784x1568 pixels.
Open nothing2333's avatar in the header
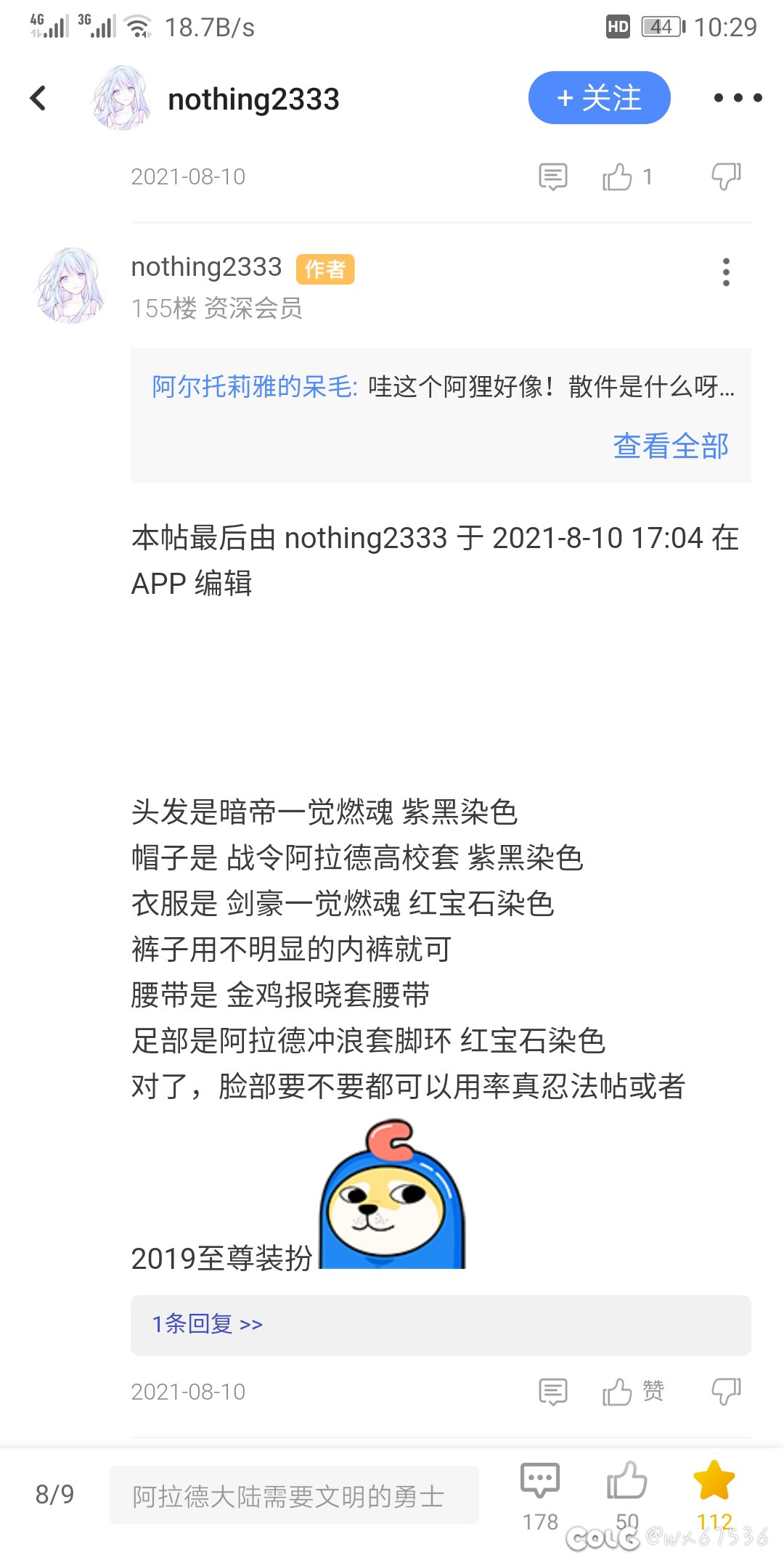click(x=122, y=98)
